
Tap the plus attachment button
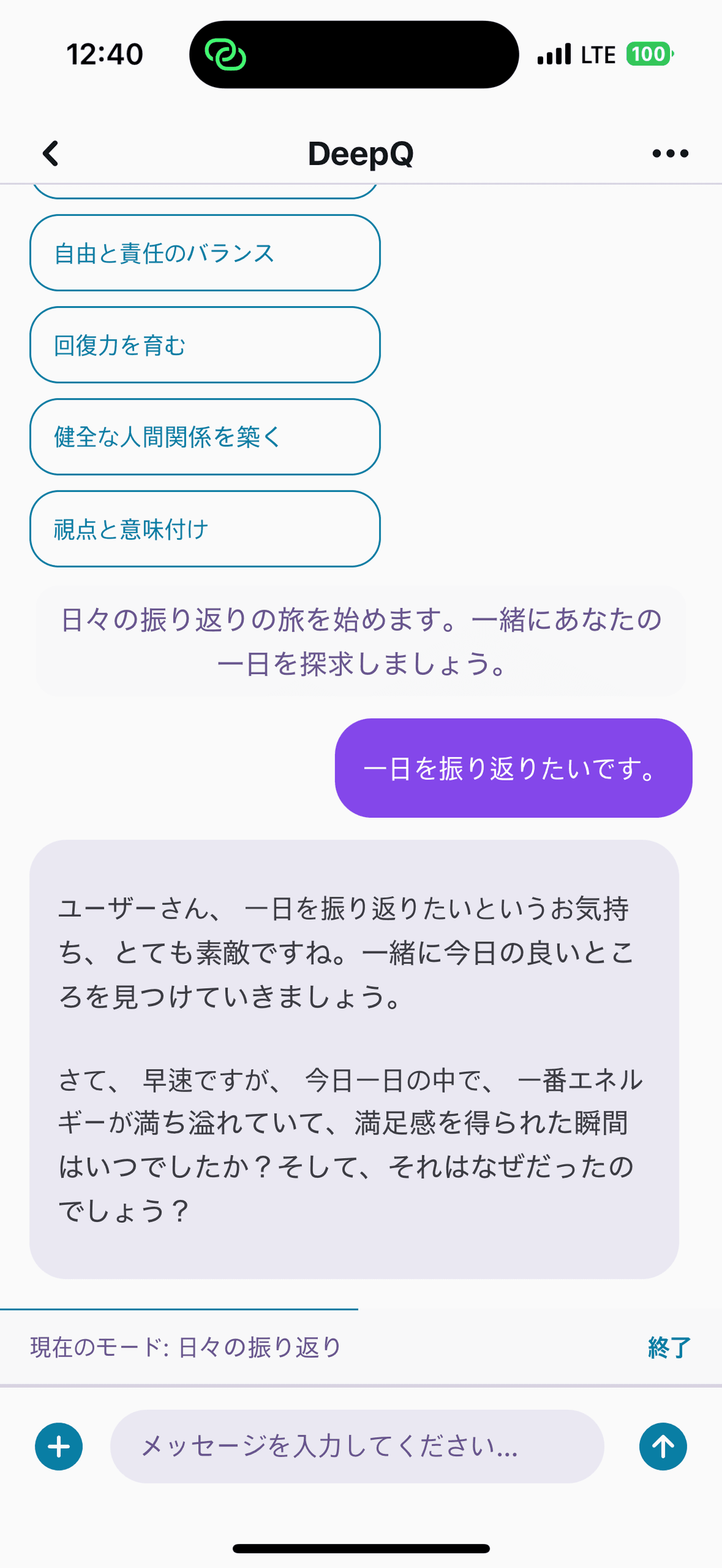pos(59,1448)
